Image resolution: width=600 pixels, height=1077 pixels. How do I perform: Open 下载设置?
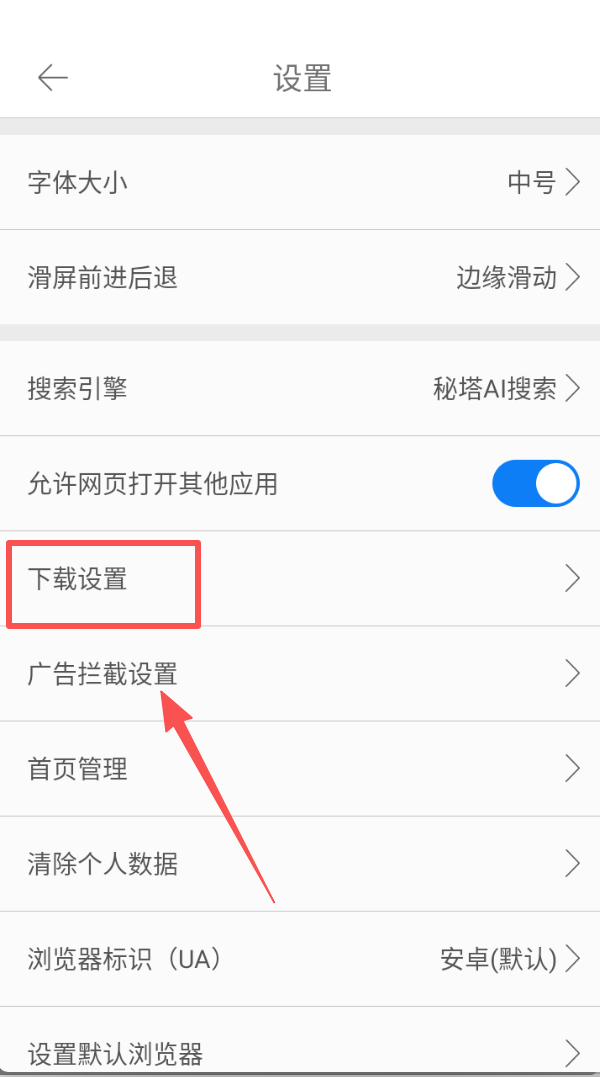pyautogui.click(x=300, y=578)
